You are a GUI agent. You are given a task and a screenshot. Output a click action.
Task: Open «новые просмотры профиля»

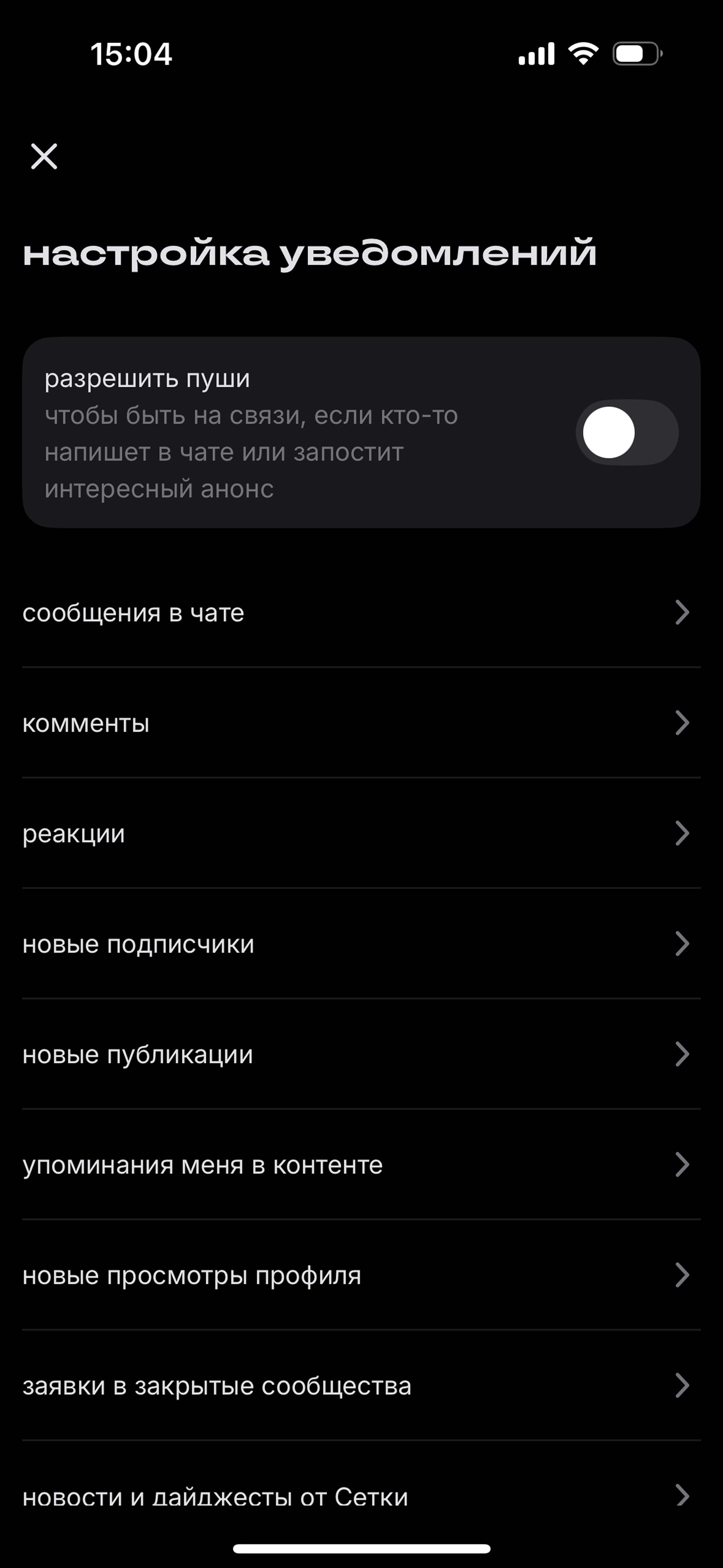point(361,1275)
